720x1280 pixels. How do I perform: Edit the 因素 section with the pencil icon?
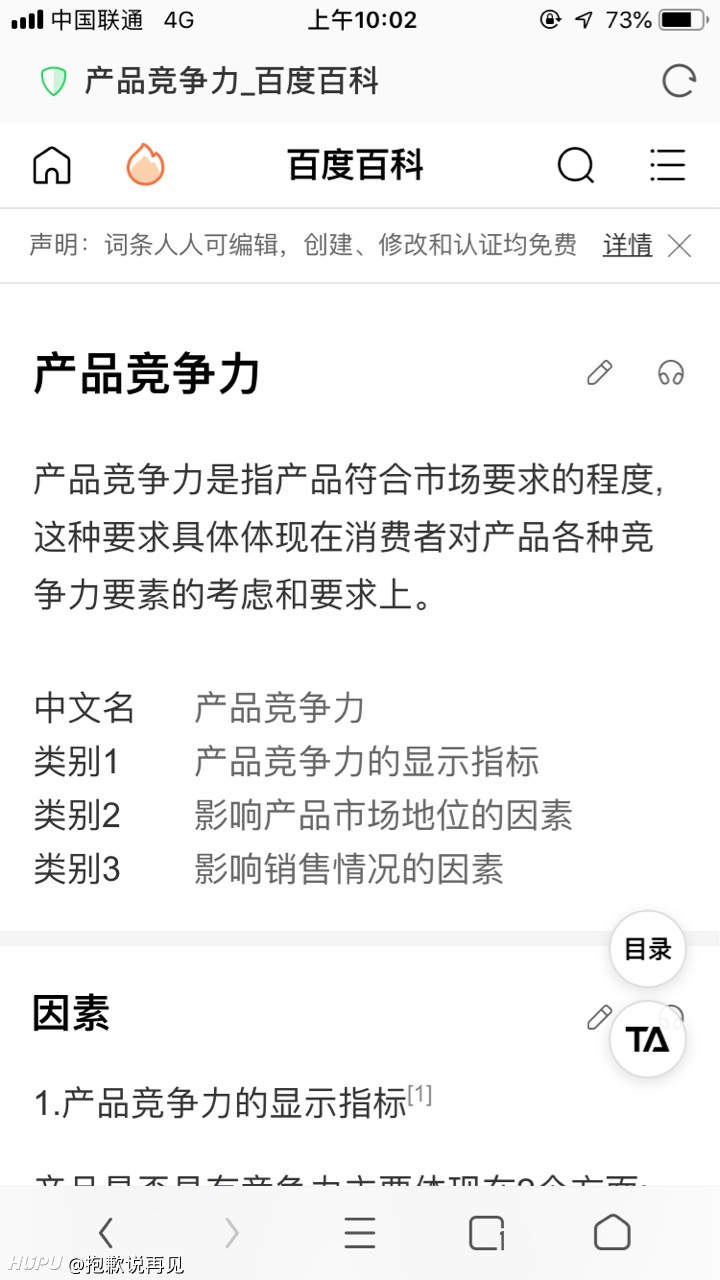pyautogui.click(x=599, y=1018)
